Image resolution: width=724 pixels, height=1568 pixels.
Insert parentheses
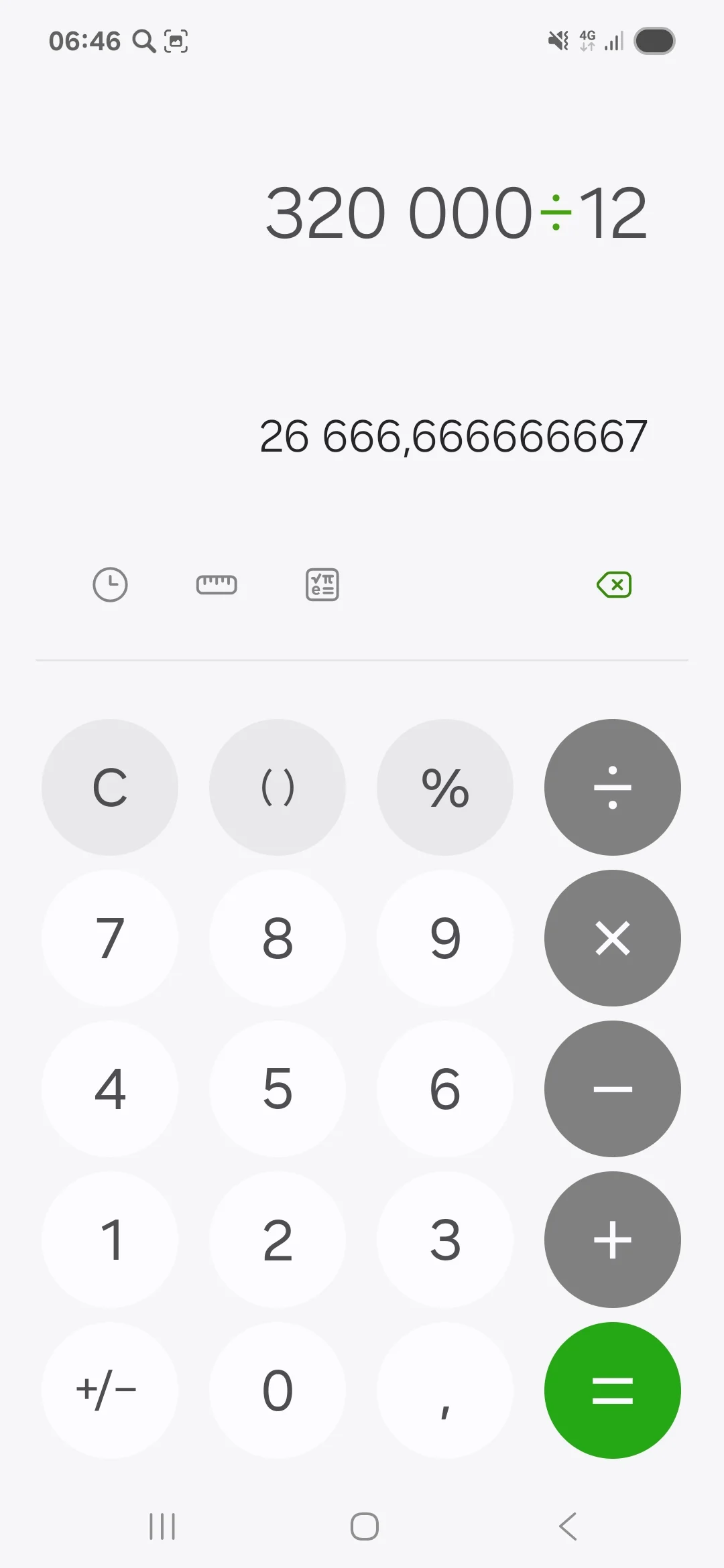278,787
